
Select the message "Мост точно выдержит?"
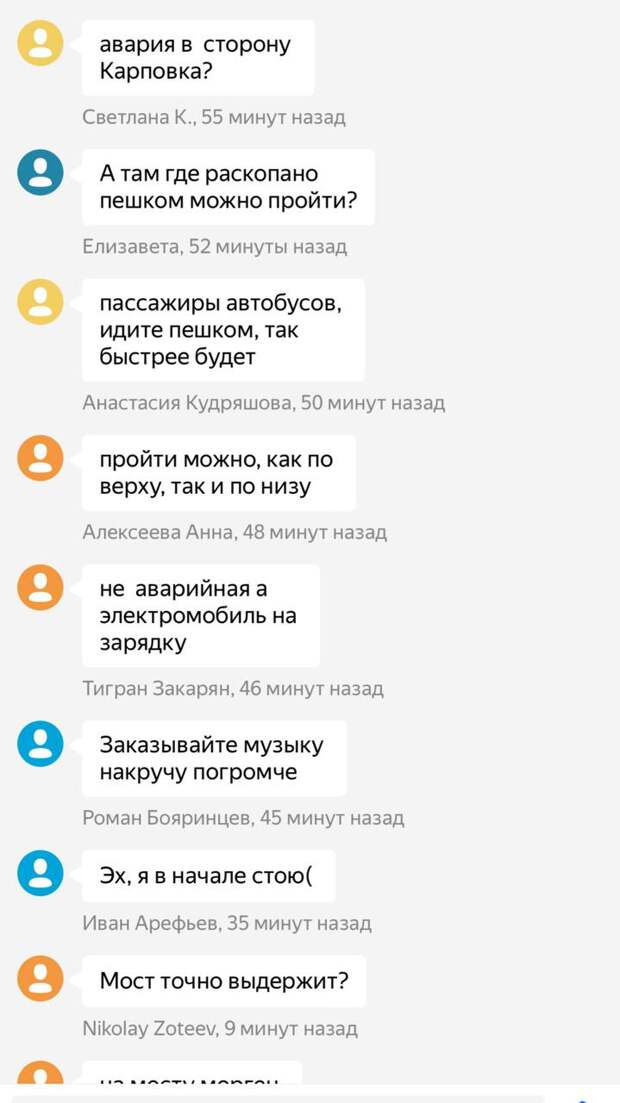[x=224, y=981]
